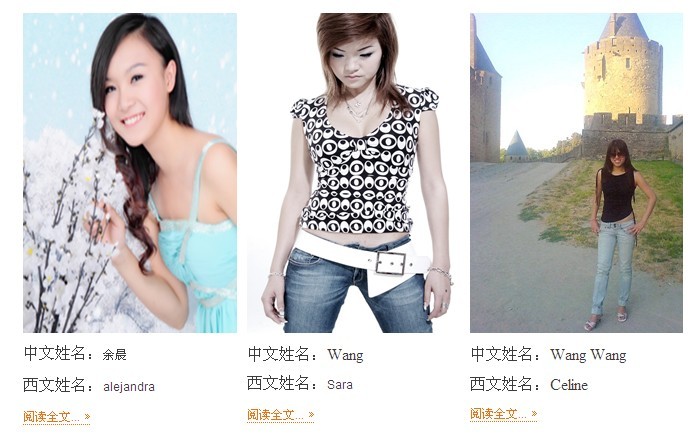Read full text for Sara
This screenshot has width=692, height=438.
(x=280, y=415)
